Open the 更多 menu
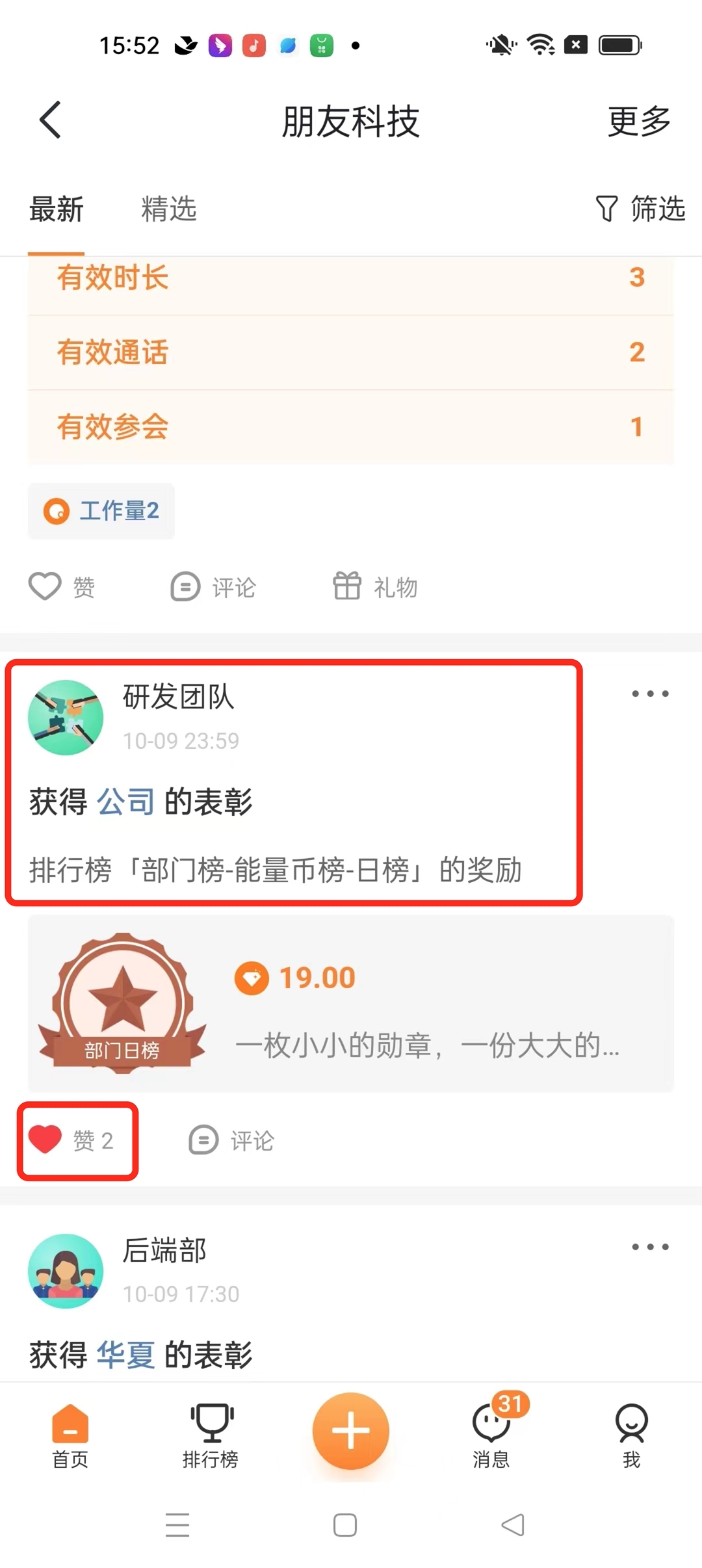This screenshot has height=1568, width=702. pos(638,122)
